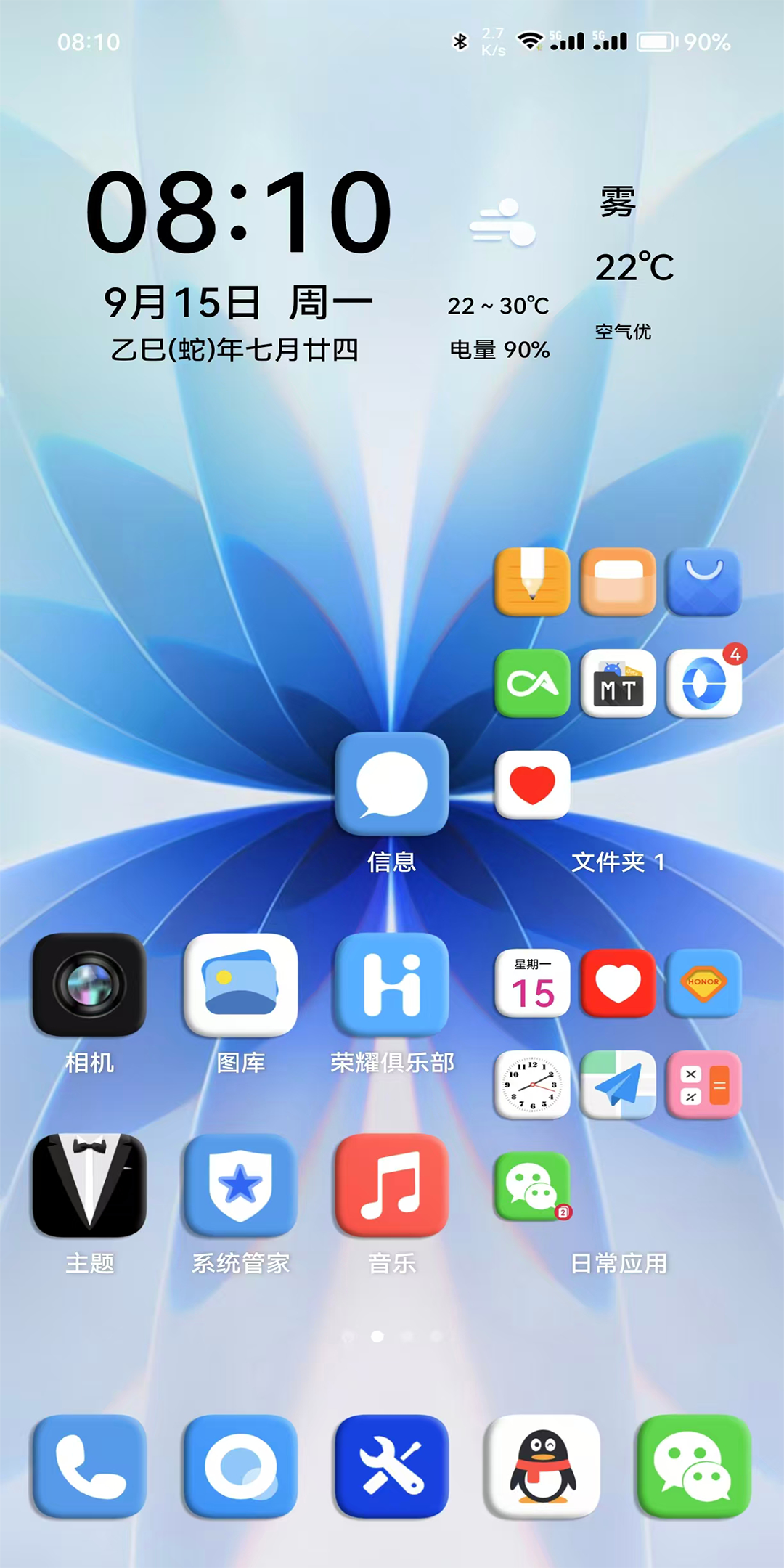Open the blue wrench tools app in dock

[x=391, y=1466]
